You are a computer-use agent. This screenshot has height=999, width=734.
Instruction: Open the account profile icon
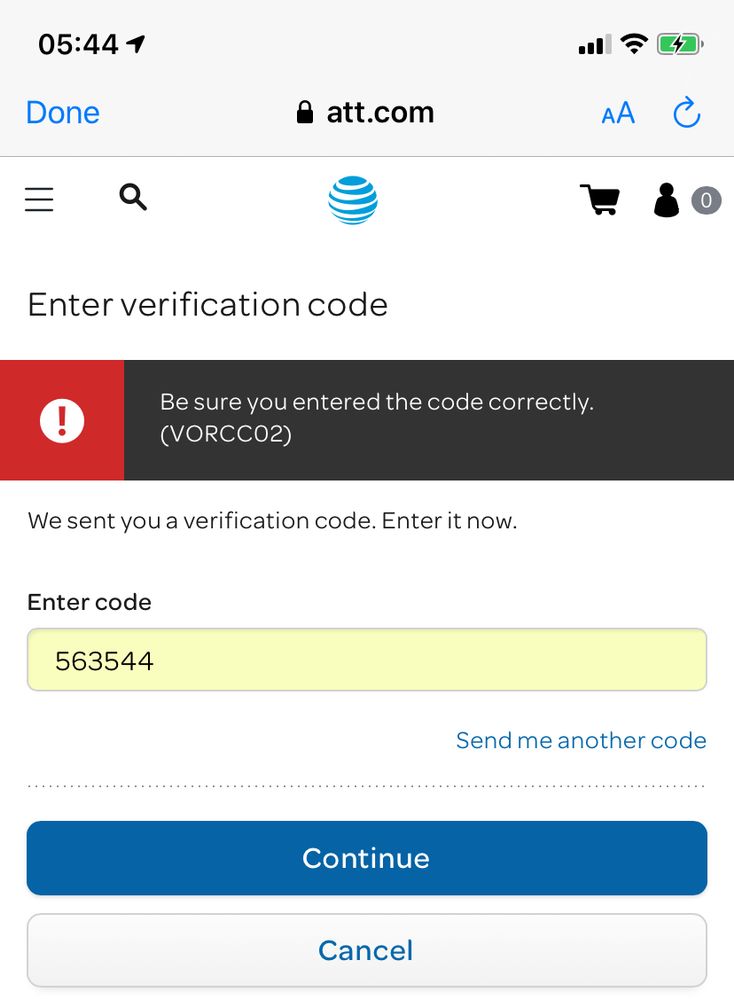pos(666,200)
